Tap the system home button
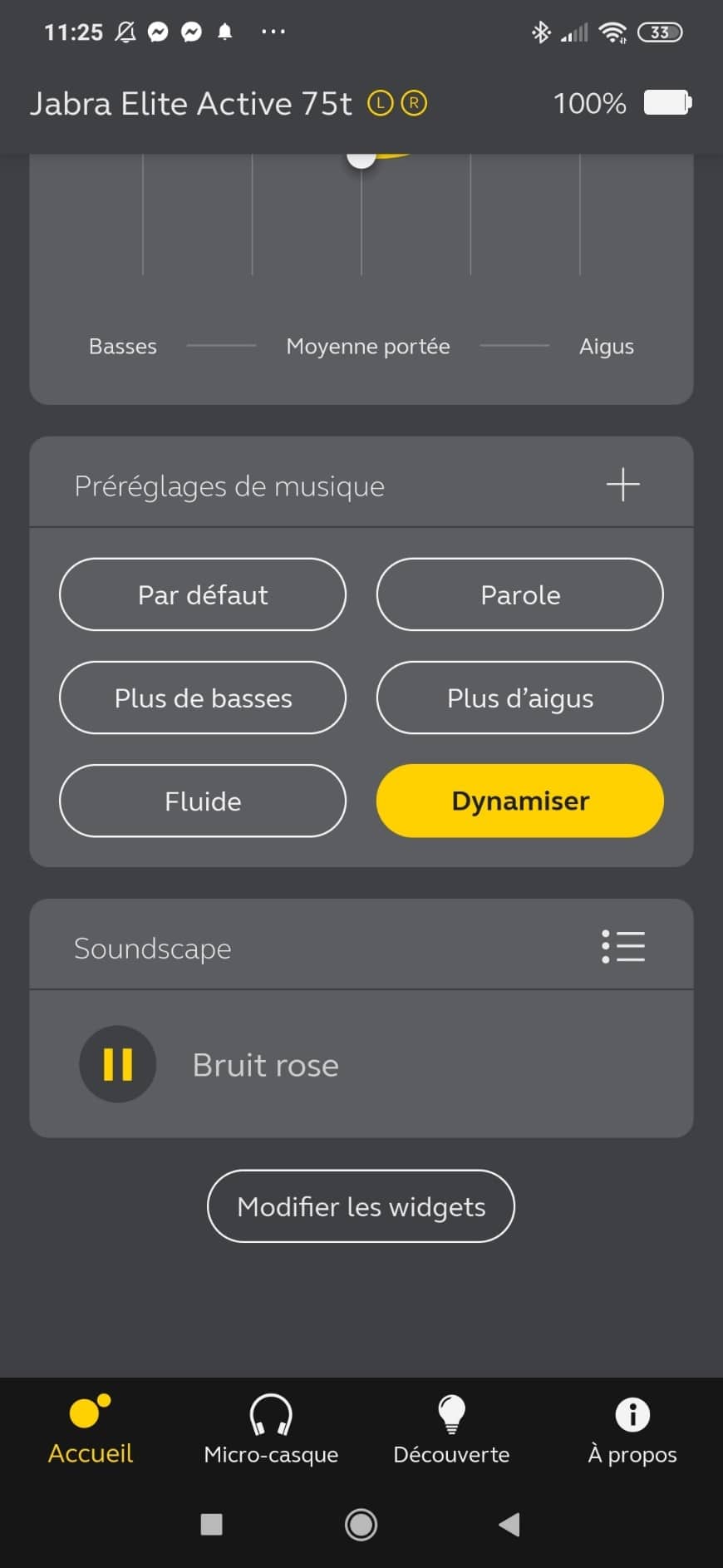This screenshot has height=1568, width=723. pyautogui.click(x=361, y=1524)
